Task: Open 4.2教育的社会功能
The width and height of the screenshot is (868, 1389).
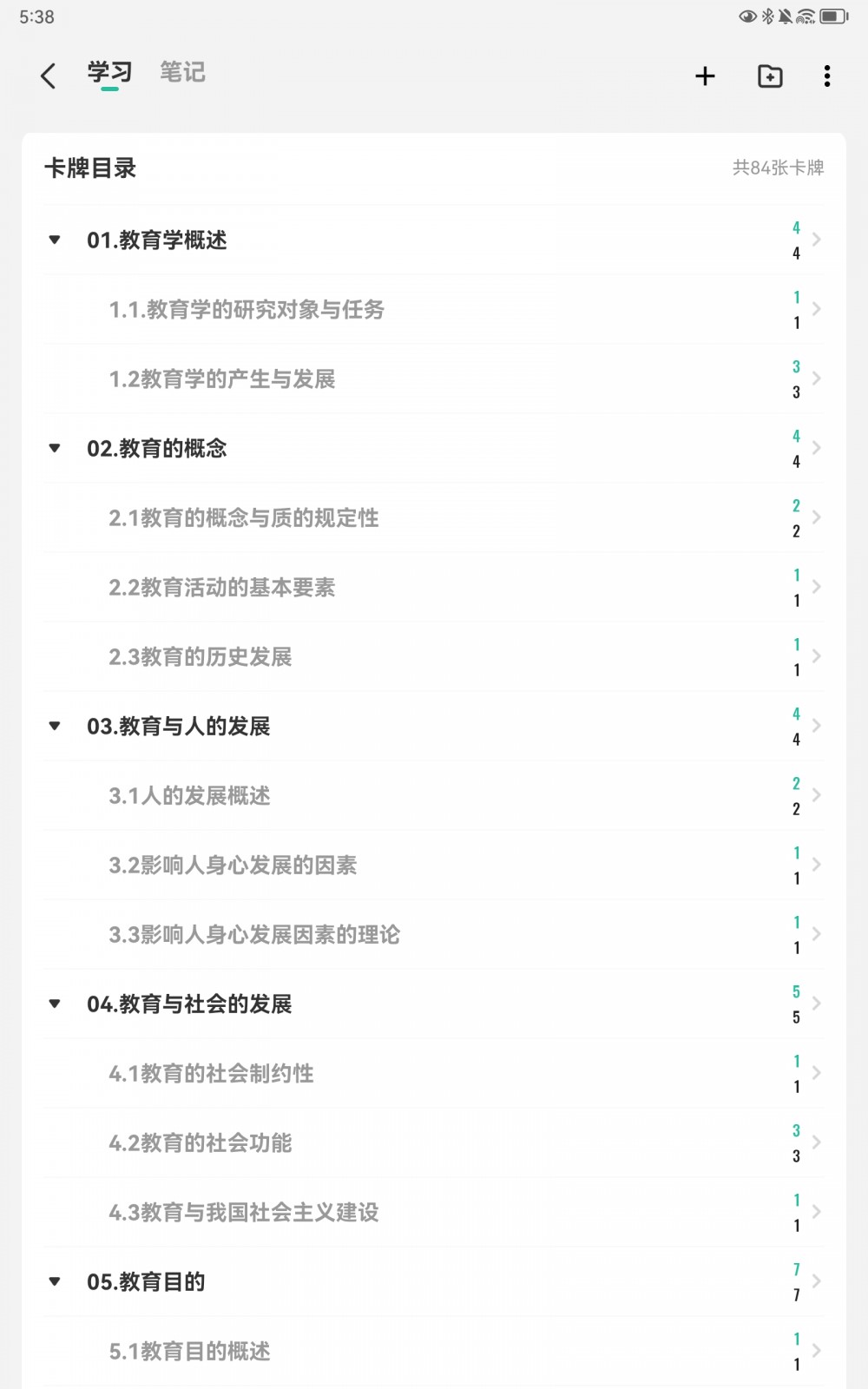Action: click(434, 1142)
